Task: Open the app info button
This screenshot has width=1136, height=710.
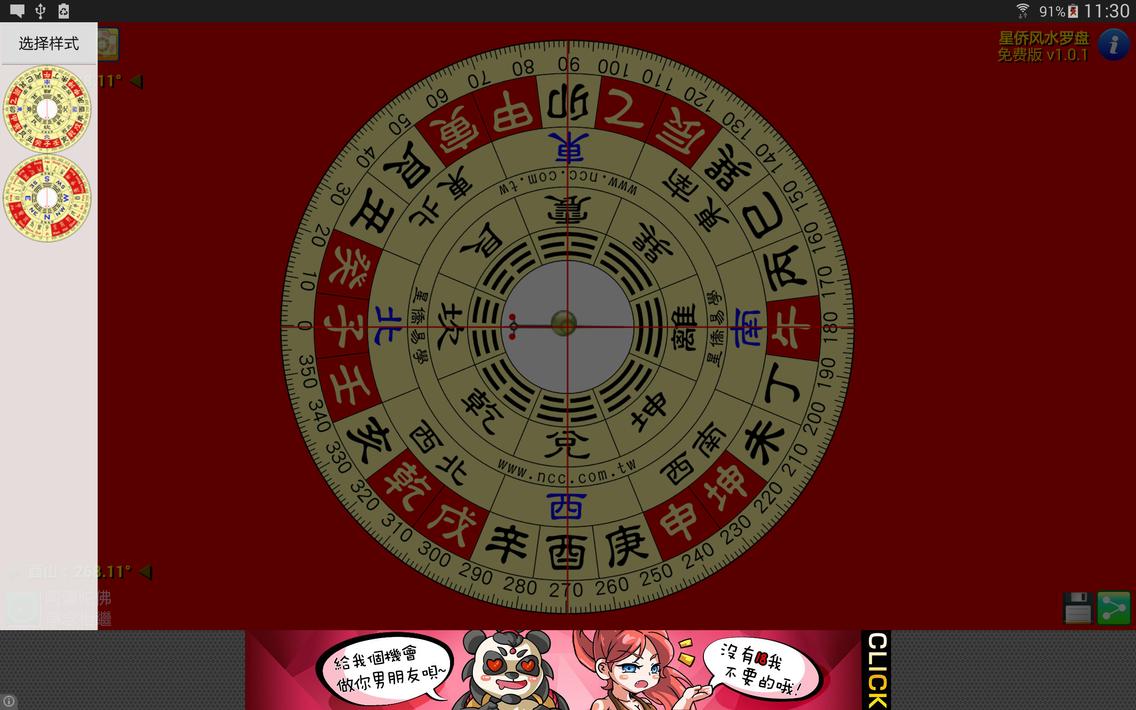Action: point(1114,45)
